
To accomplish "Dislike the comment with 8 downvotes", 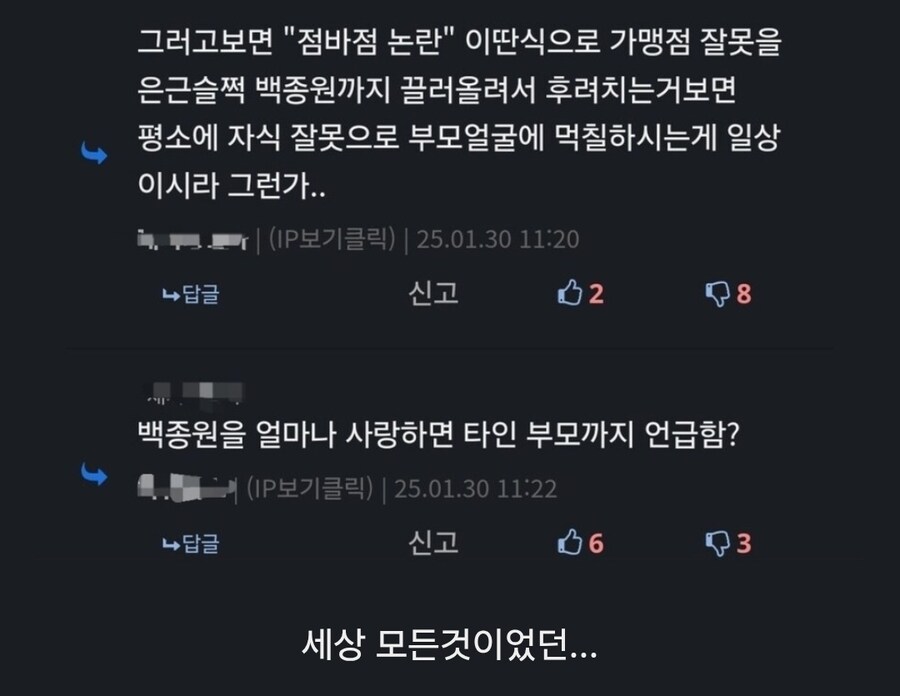I will tap(719, 294).
